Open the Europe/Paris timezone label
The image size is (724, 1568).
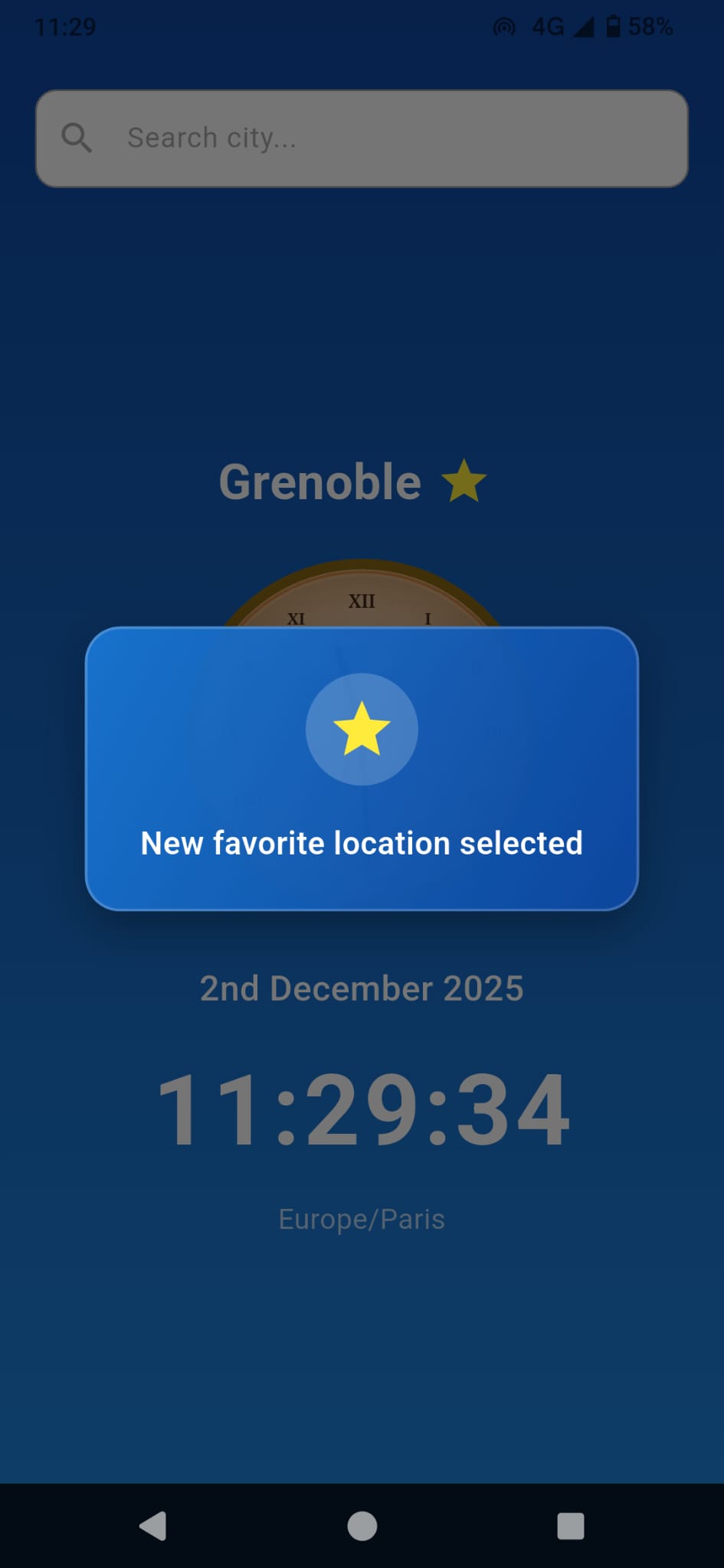pos(362,1219)
